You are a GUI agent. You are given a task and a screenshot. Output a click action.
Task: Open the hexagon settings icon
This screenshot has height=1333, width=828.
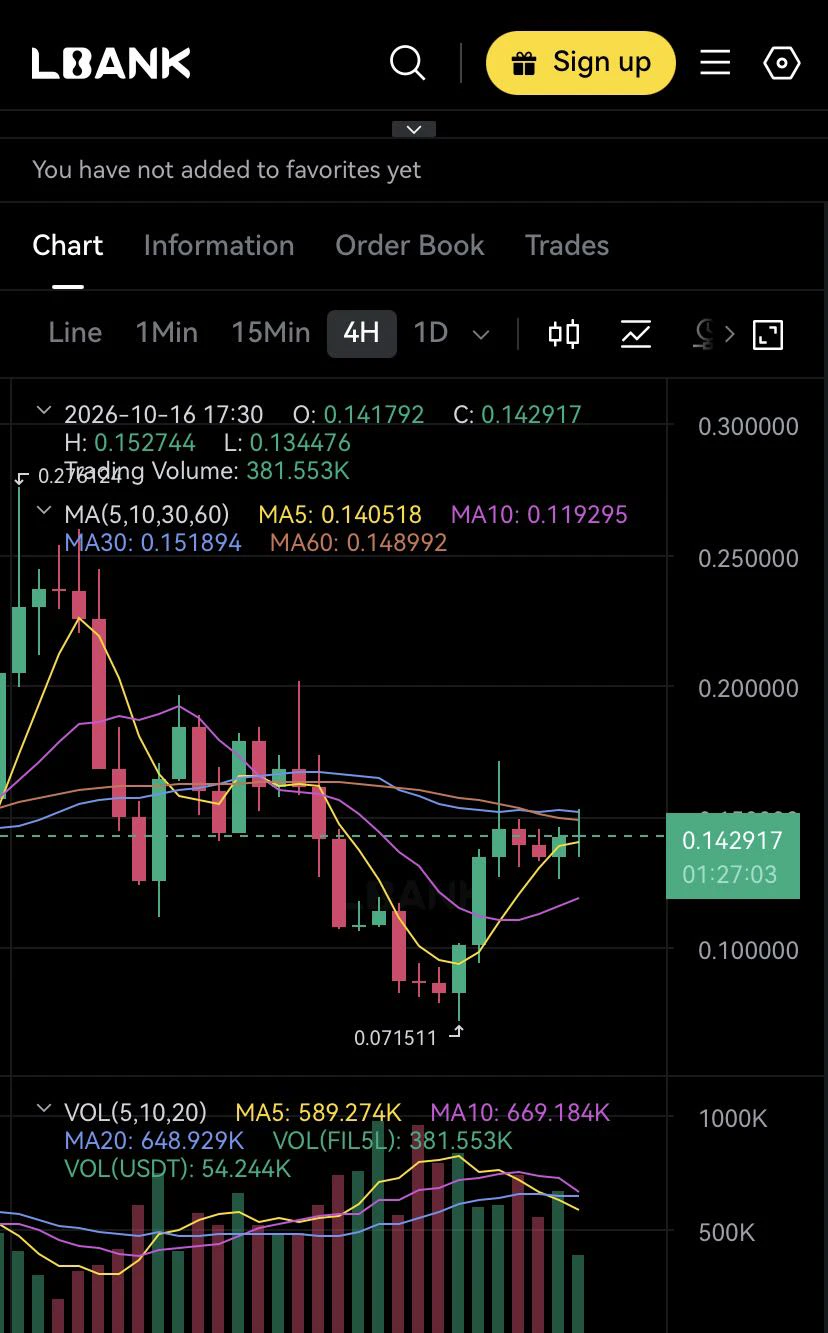click(x=782, y=63)
